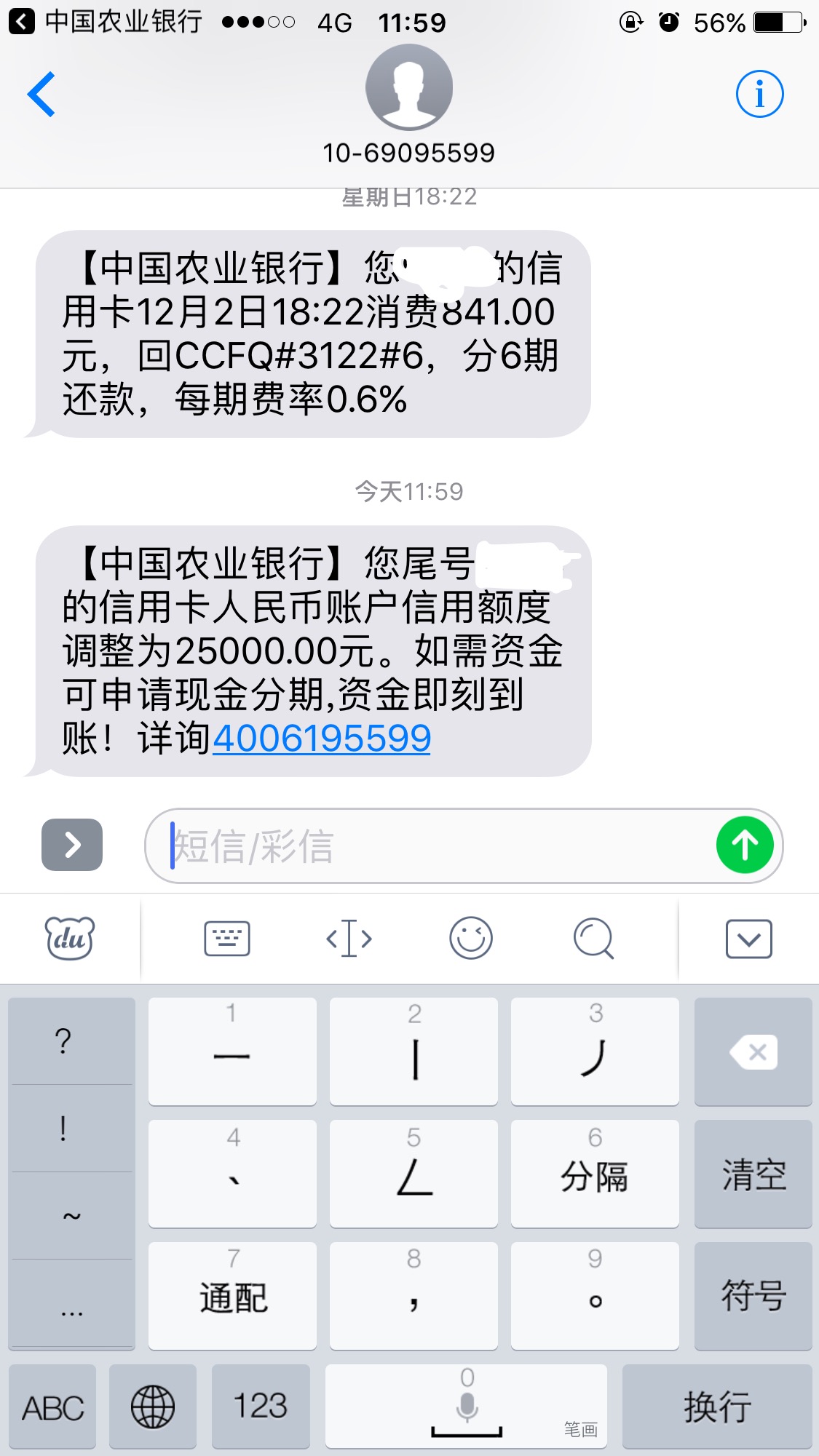This screenshot has width=819, height=1456.
Task: Go back to the message list
Action: [x=41, y=95]
